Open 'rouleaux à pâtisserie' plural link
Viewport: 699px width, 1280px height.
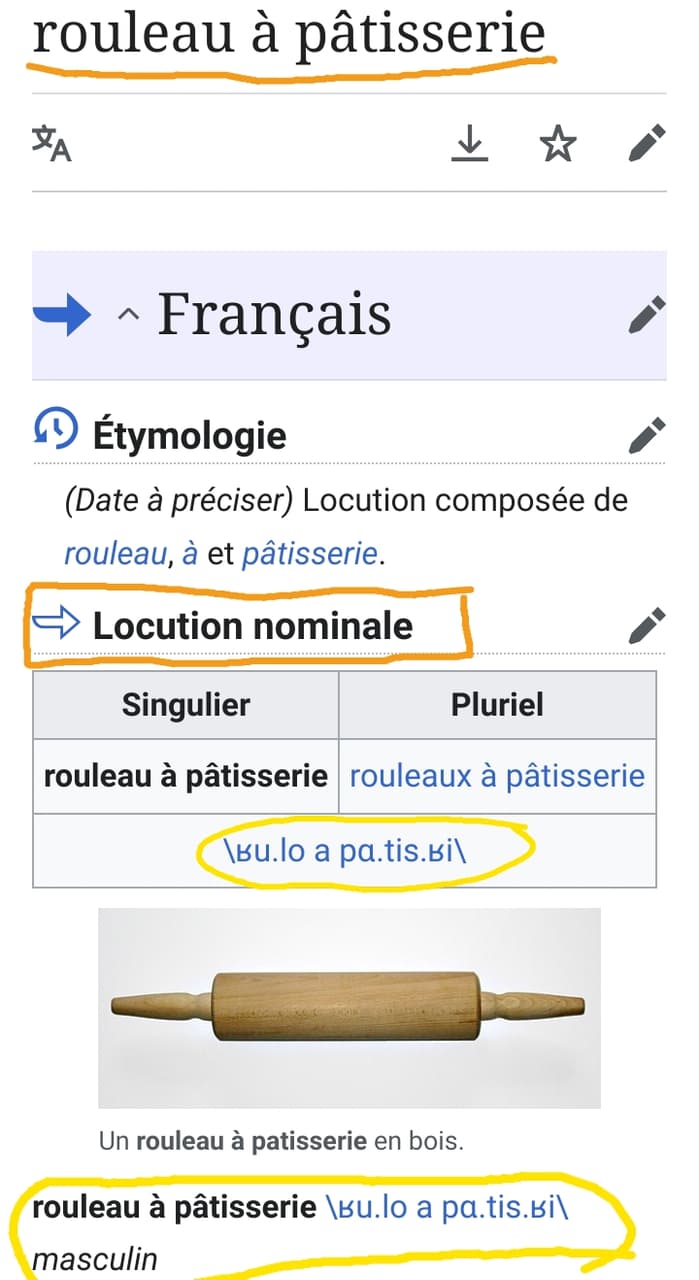(497, 776)
